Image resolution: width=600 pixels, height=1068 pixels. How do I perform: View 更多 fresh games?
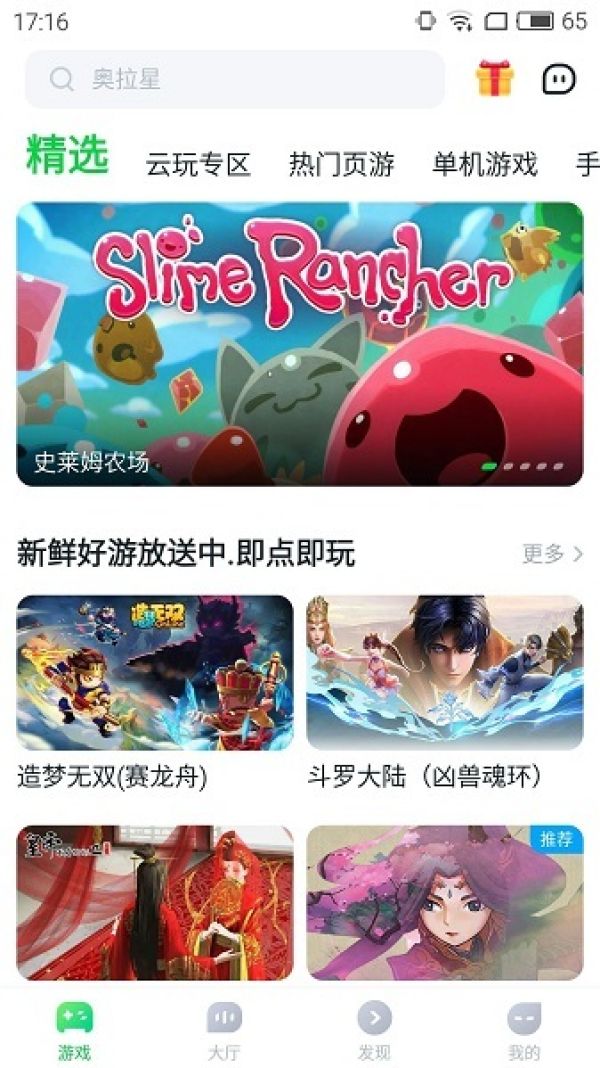[x=552, y=553]
